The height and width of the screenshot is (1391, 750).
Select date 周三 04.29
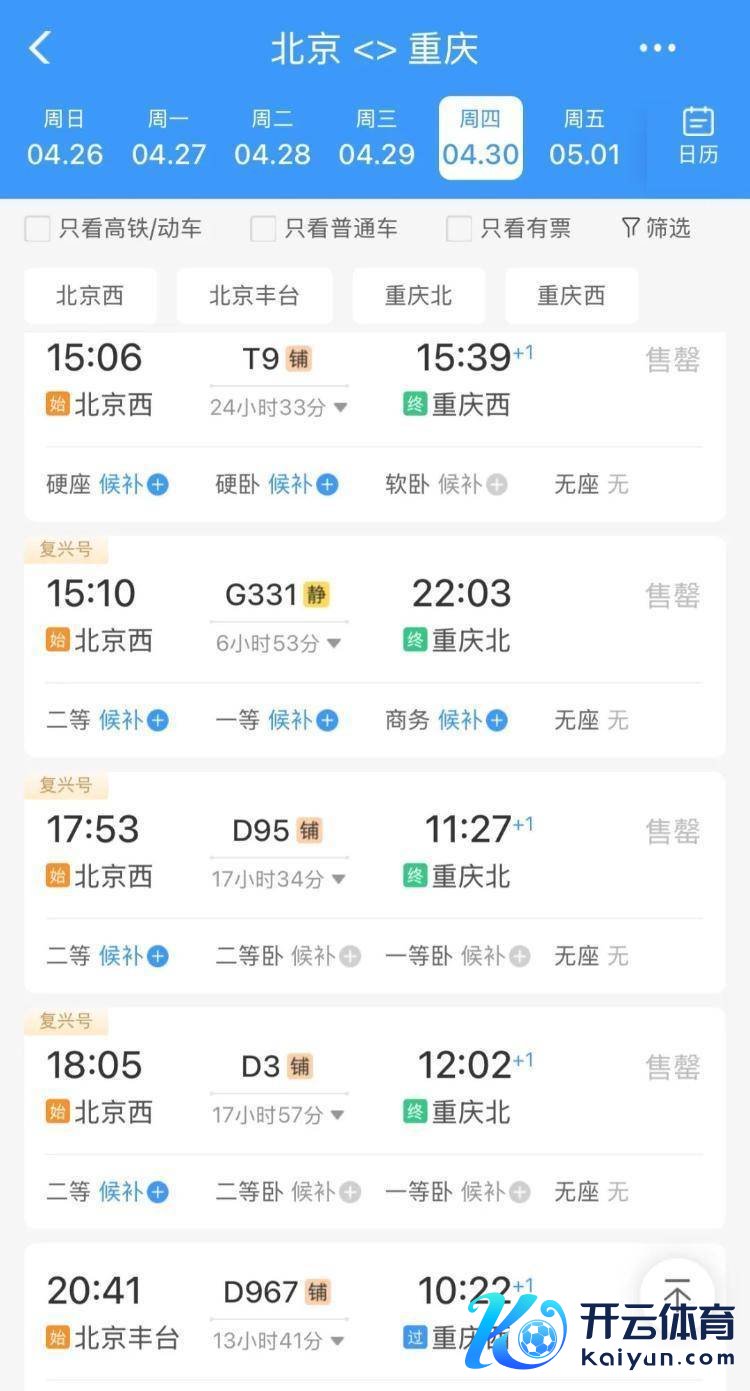pyautogui.click(x=376, y=139)
